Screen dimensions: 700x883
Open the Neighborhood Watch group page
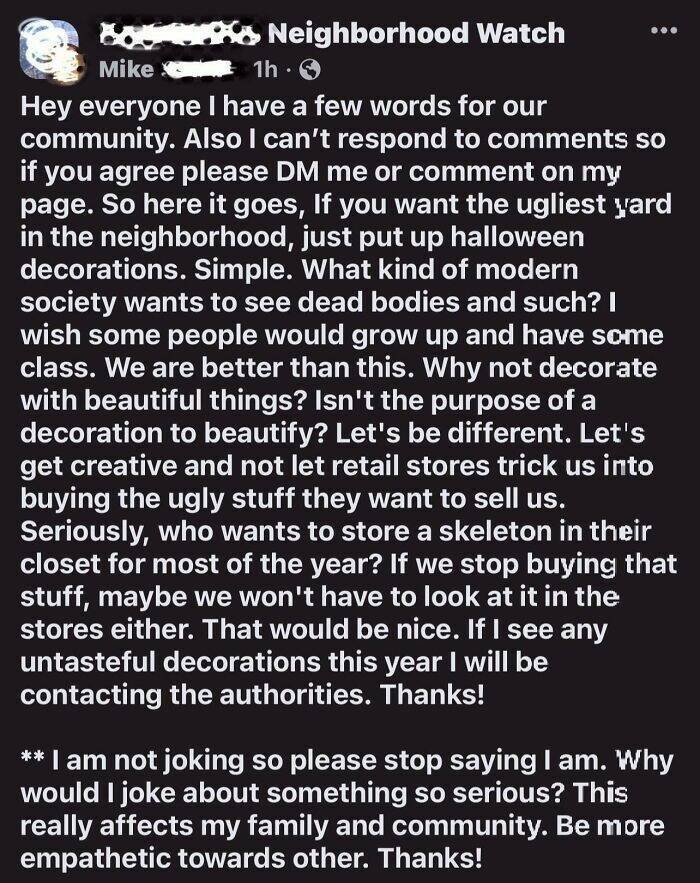(416, 34)
